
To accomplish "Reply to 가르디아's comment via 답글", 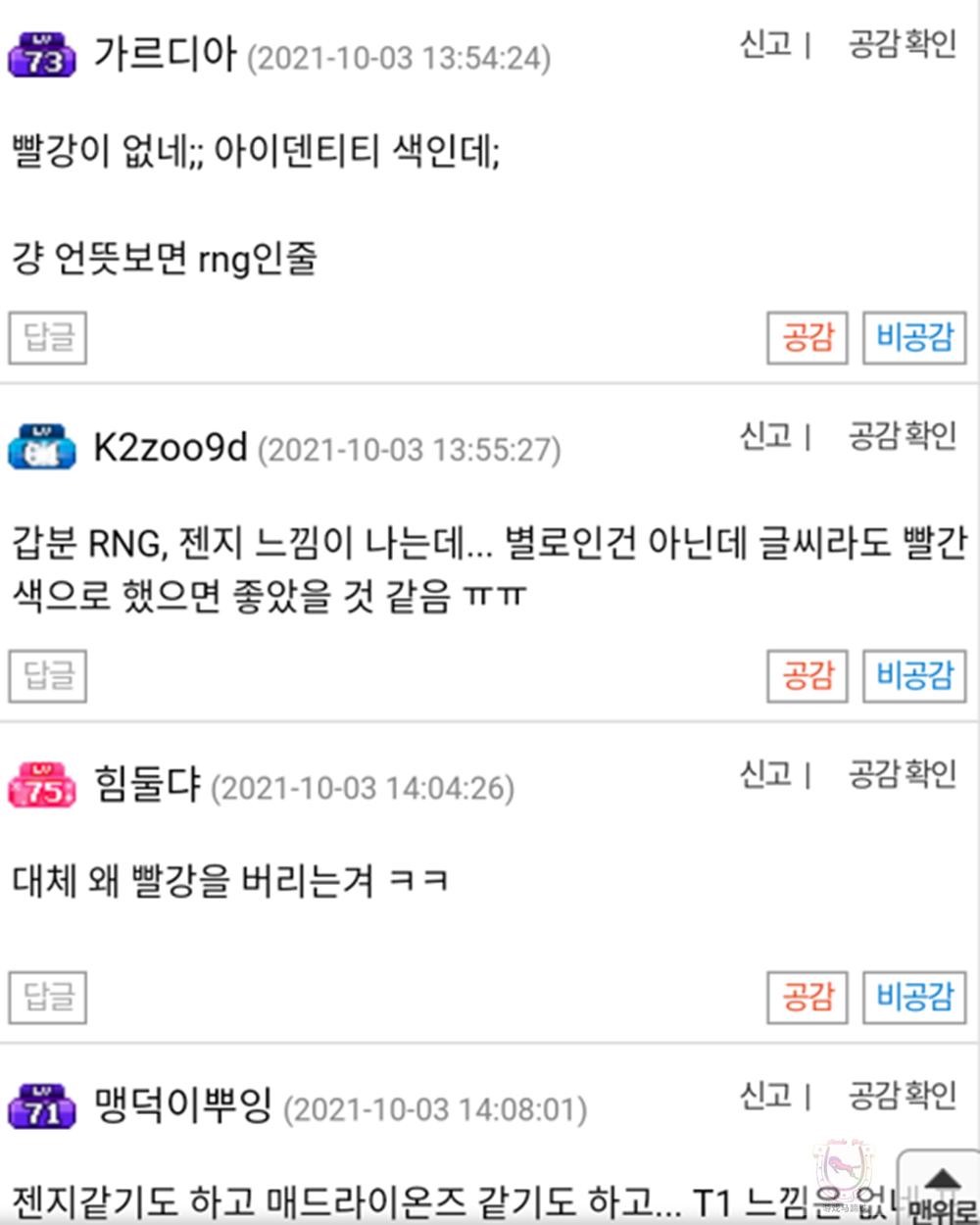I will click(x=48, y=338).
